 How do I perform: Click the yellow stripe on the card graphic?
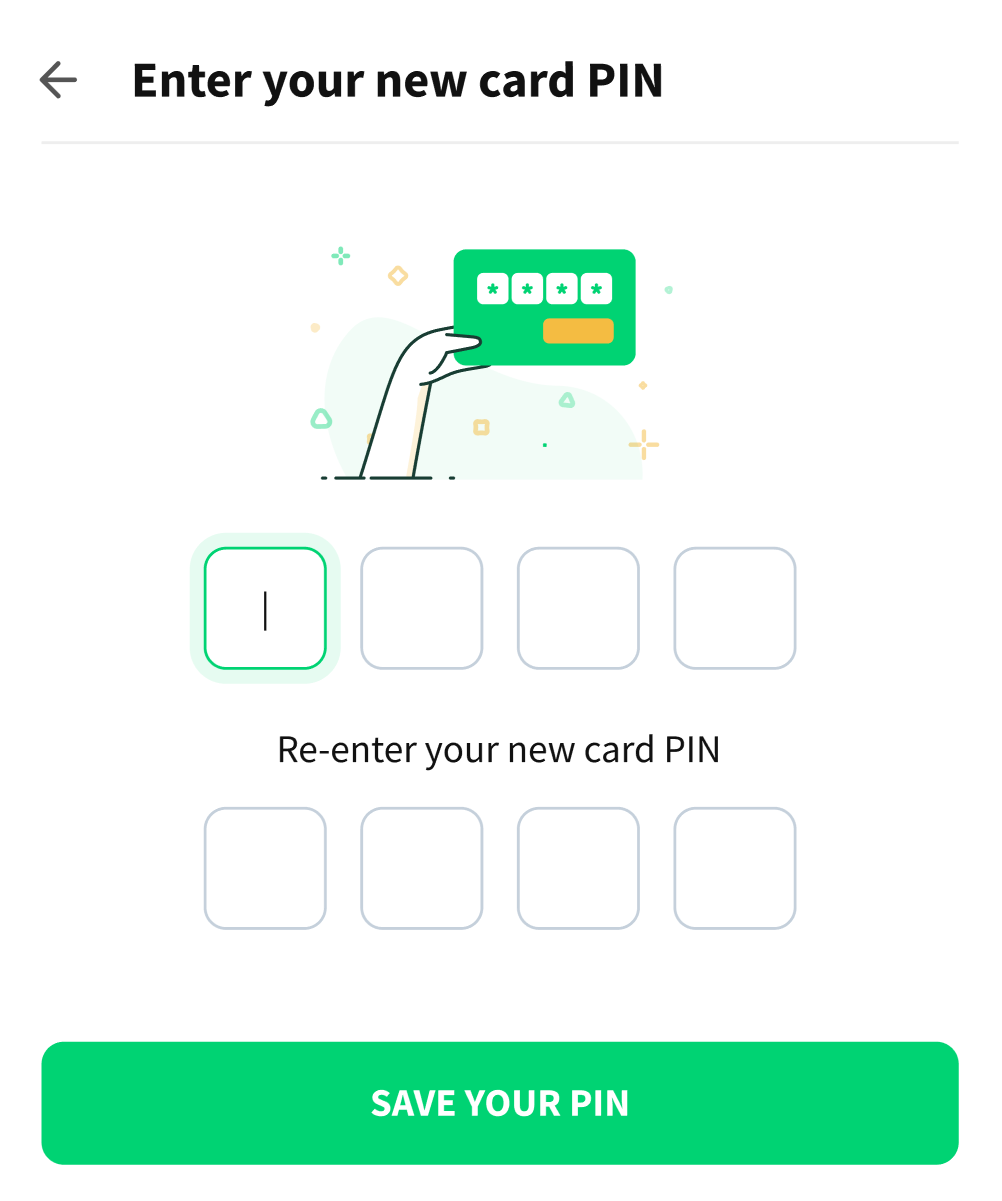click(x=579, y=330)
